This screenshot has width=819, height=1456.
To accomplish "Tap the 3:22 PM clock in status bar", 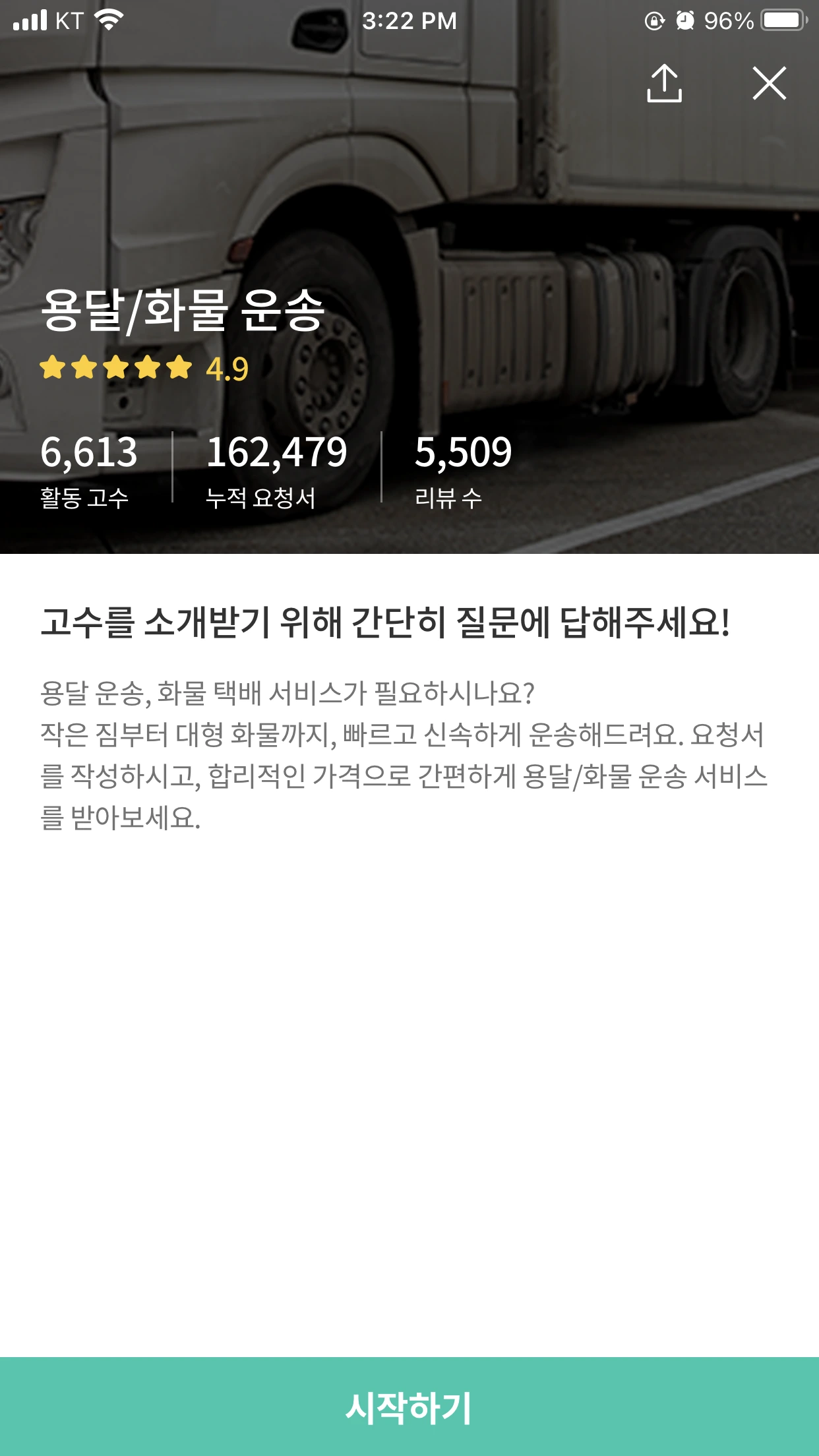I will pyautogui.click(x=409, y=21).
